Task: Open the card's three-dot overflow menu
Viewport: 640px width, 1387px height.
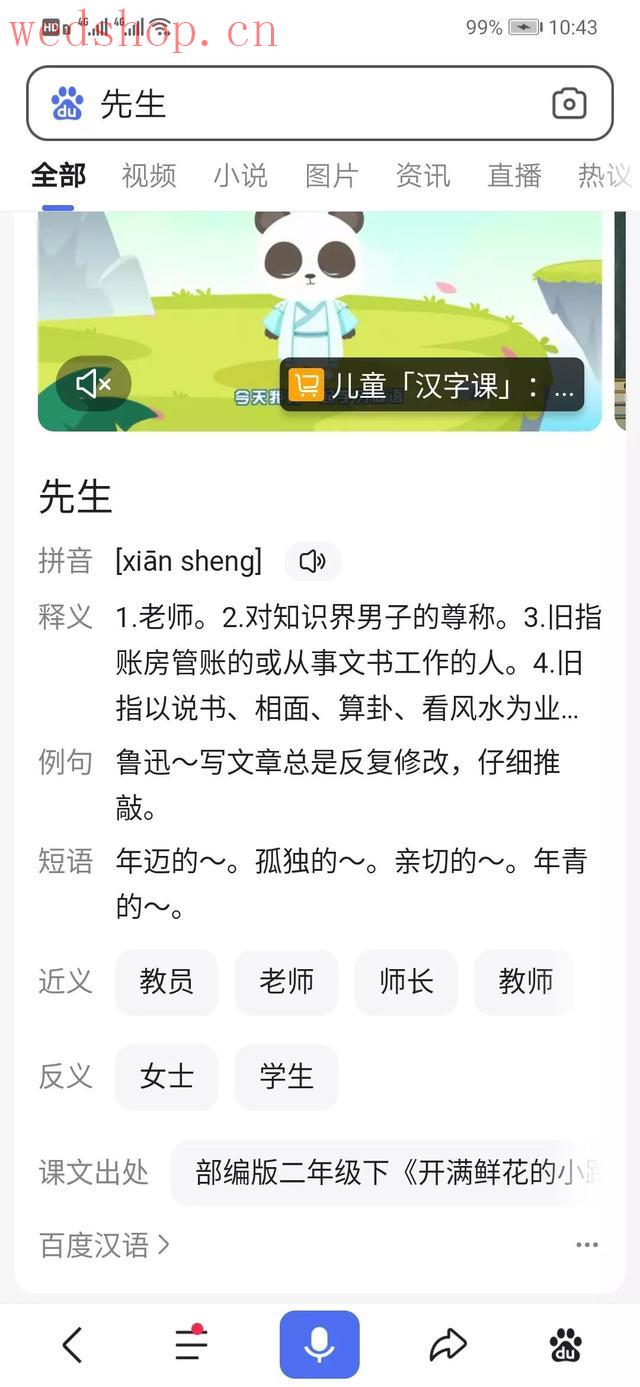Action: point(587,1245)
